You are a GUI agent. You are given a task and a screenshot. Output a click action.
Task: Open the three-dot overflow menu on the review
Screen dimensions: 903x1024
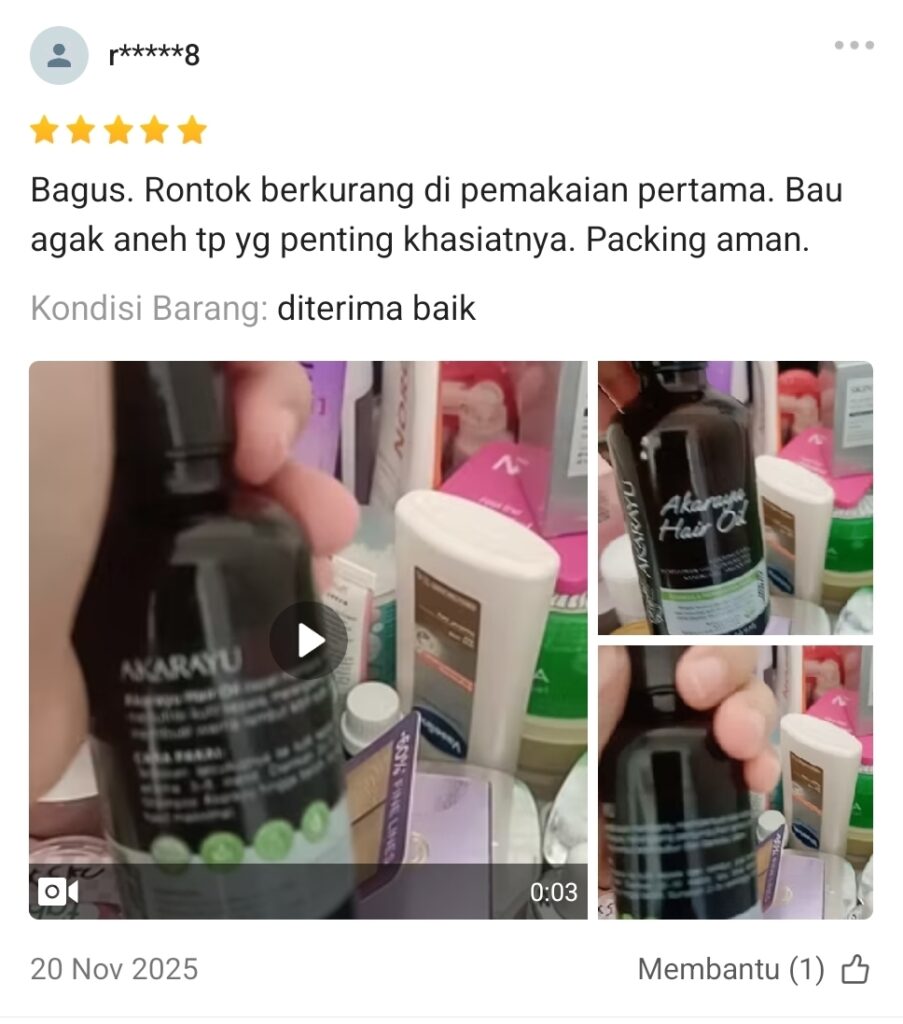[x=854, y=45]
